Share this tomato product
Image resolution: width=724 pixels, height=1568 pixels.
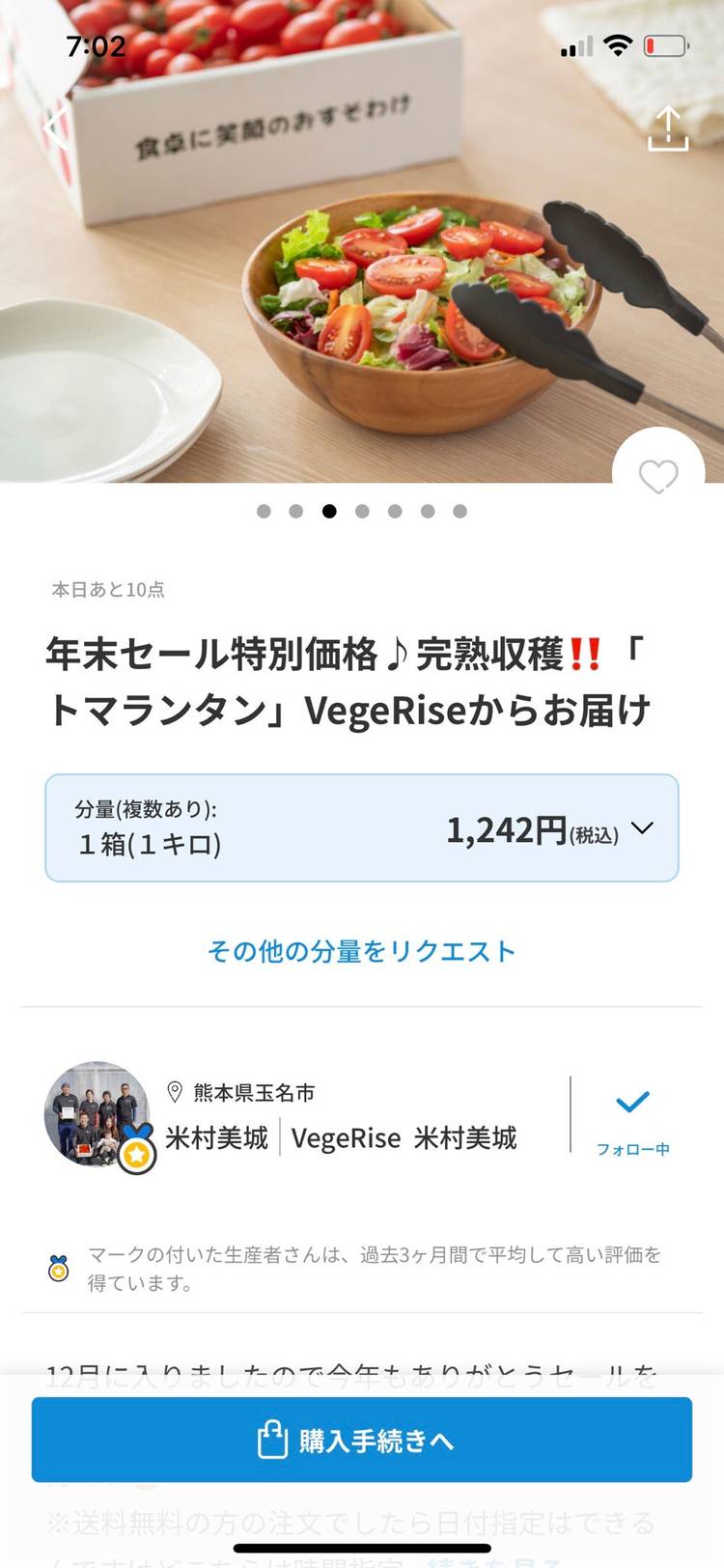[668, 128]
